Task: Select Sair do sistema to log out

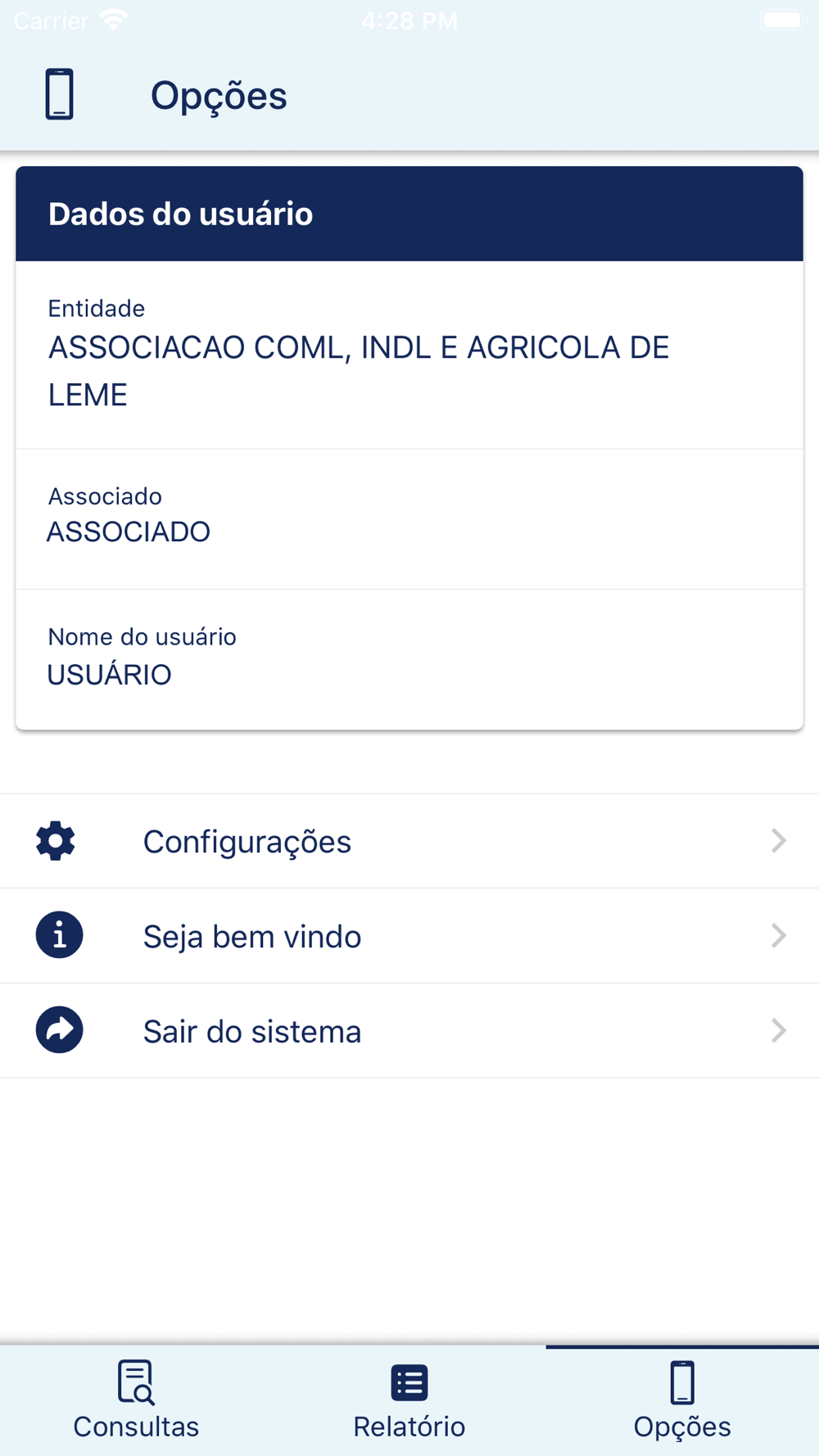Action: click(x=409, y=1031)
